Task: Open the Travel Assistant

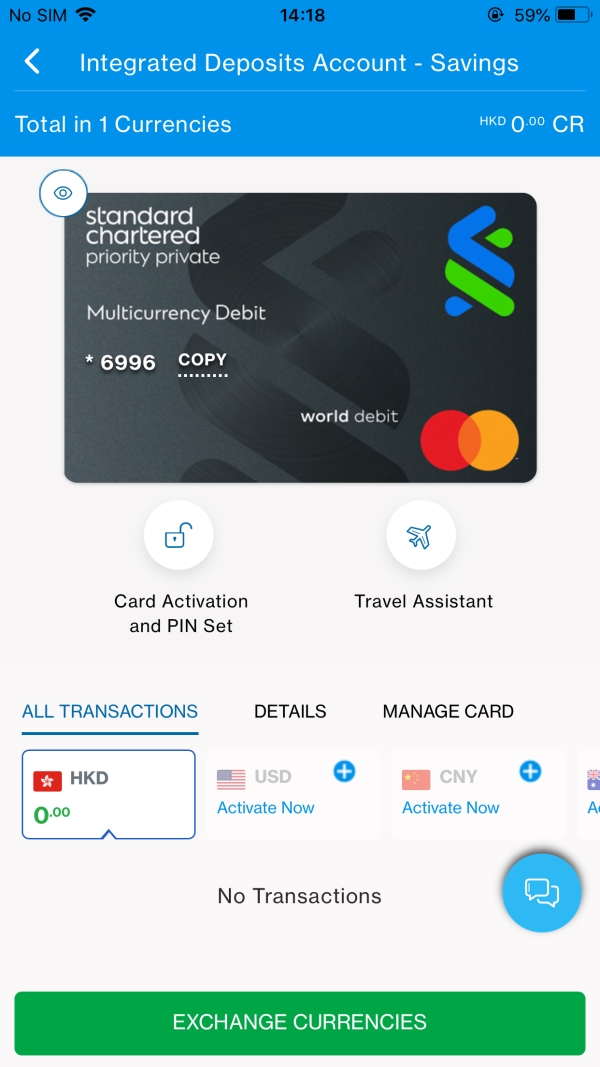Action: tap(421, 537)
